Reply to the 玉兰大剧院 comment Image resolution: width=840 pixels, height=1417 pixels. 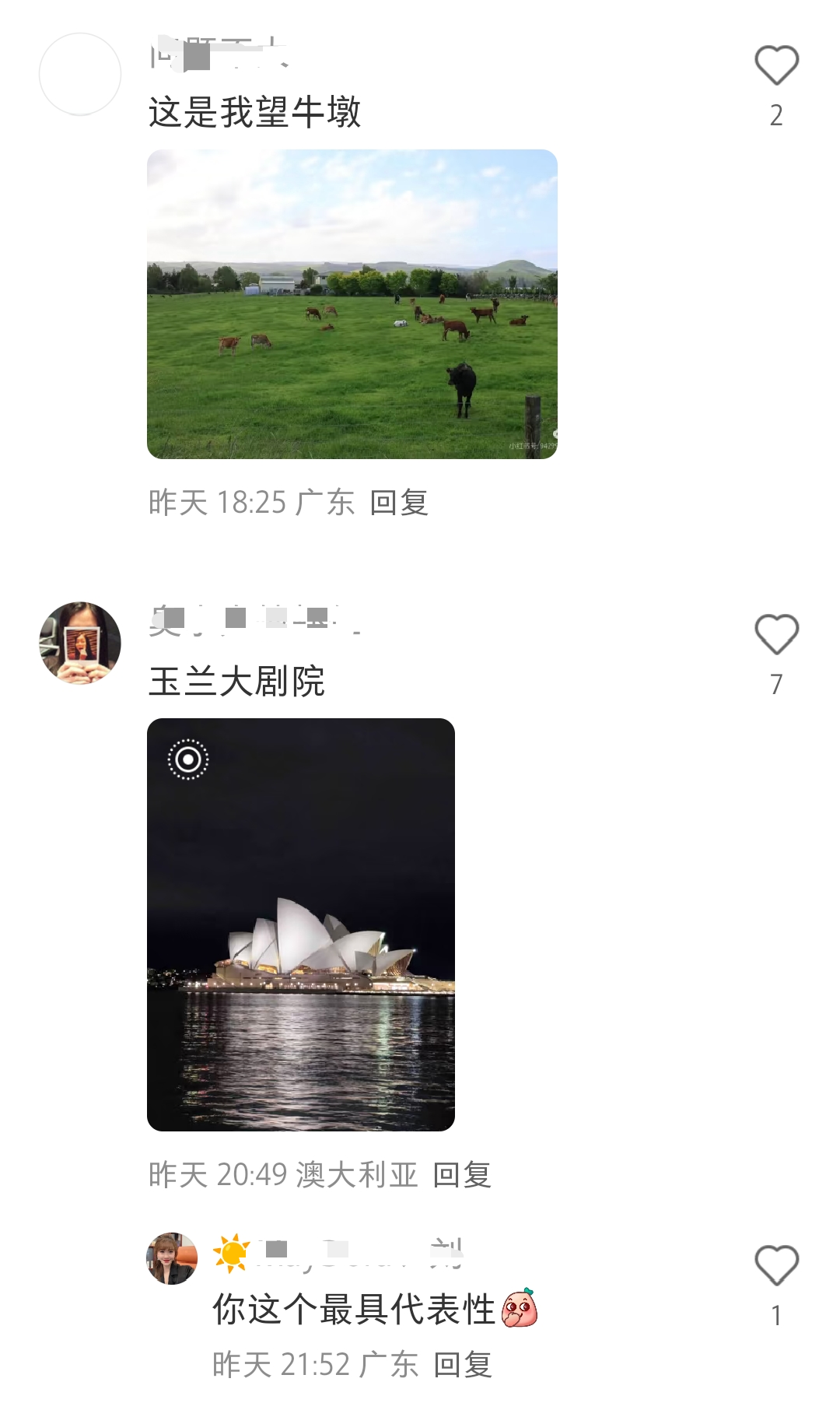[x=462, y=1175]
